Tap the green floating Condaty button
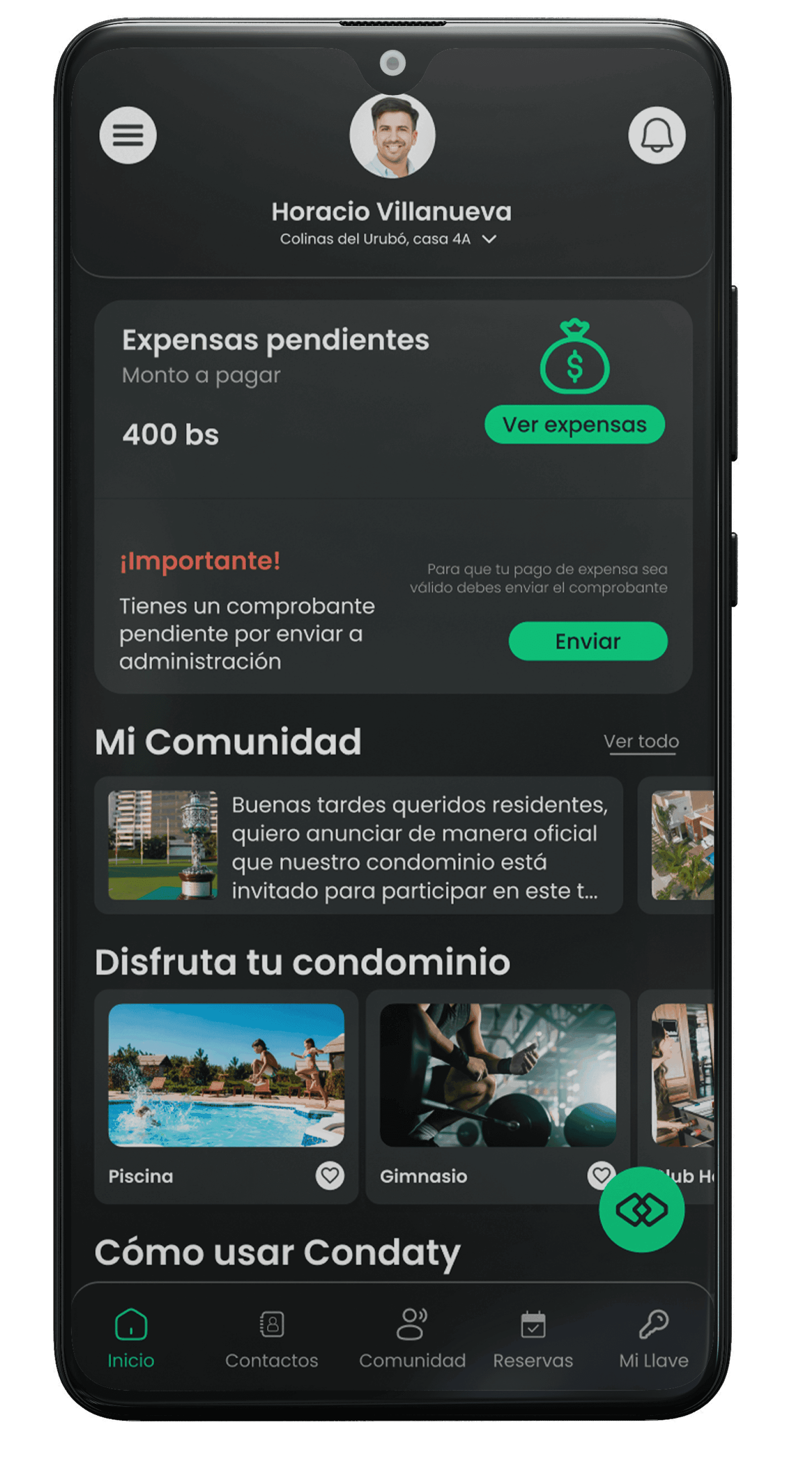812x1468 pixels. pyautogui.click(x=642, y=1209)
